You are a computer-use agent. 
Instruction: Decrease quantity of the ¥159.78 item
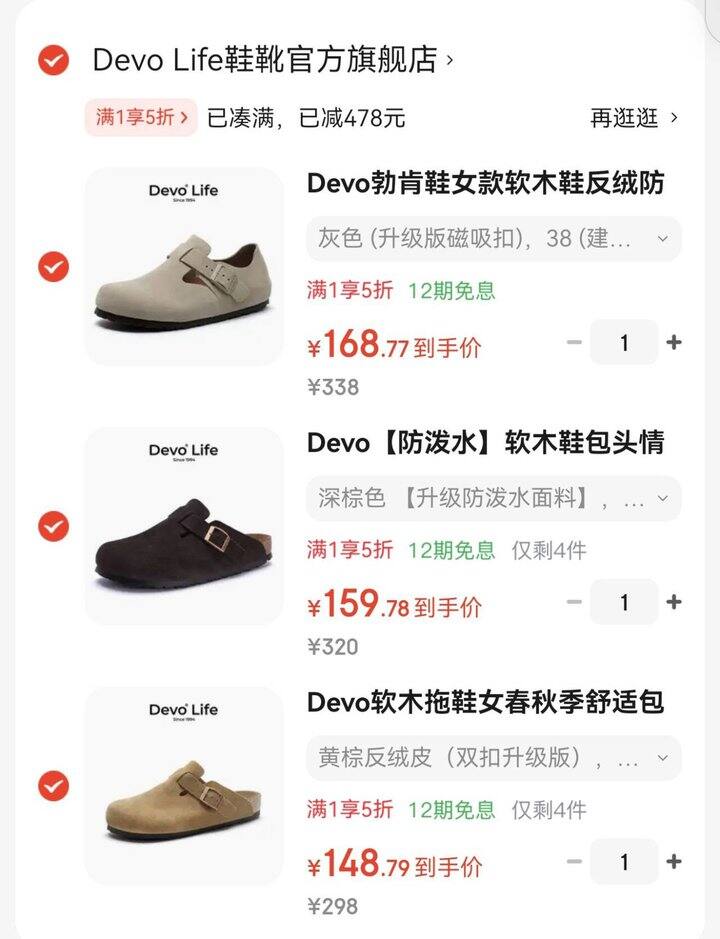coord(574,602)
